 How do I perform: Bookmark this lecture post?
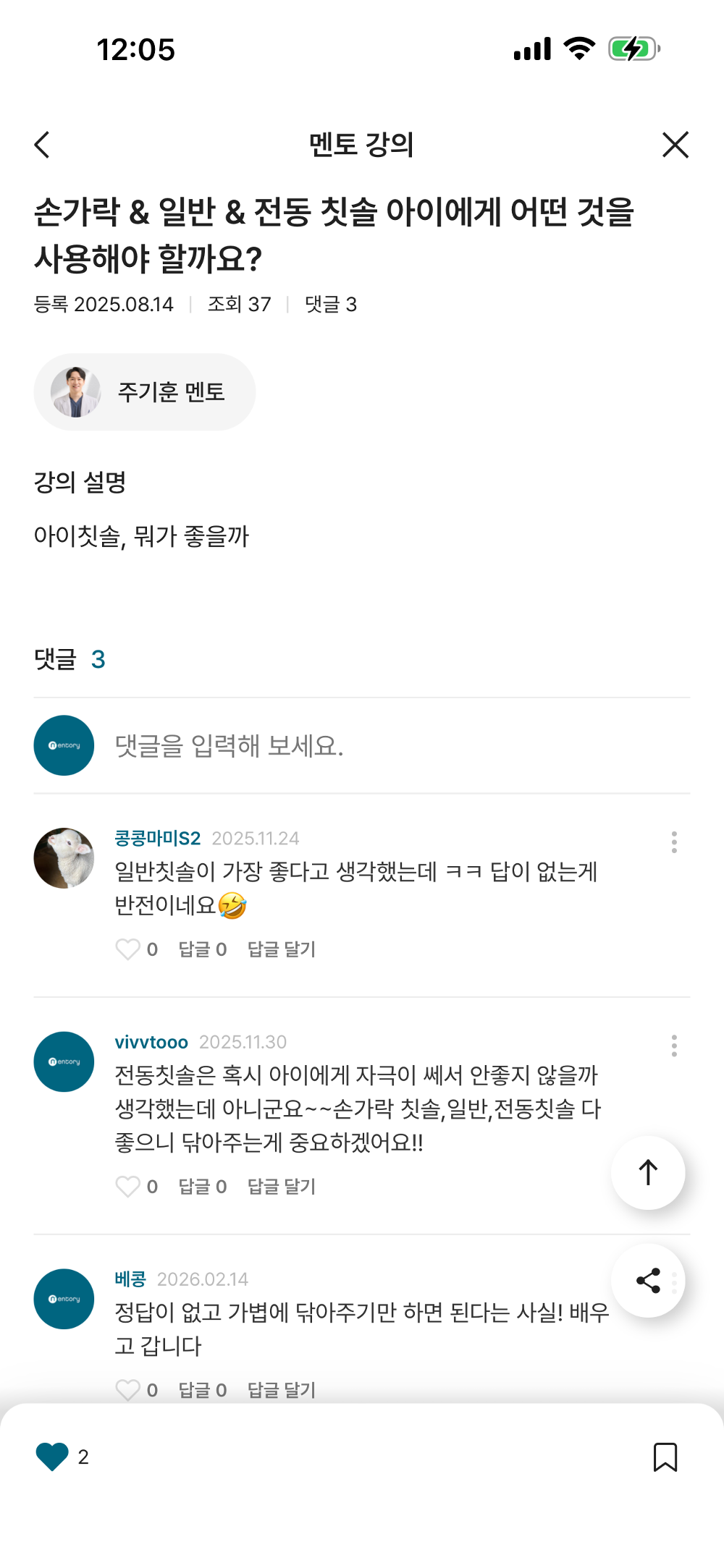click(x=665, y=1457)
